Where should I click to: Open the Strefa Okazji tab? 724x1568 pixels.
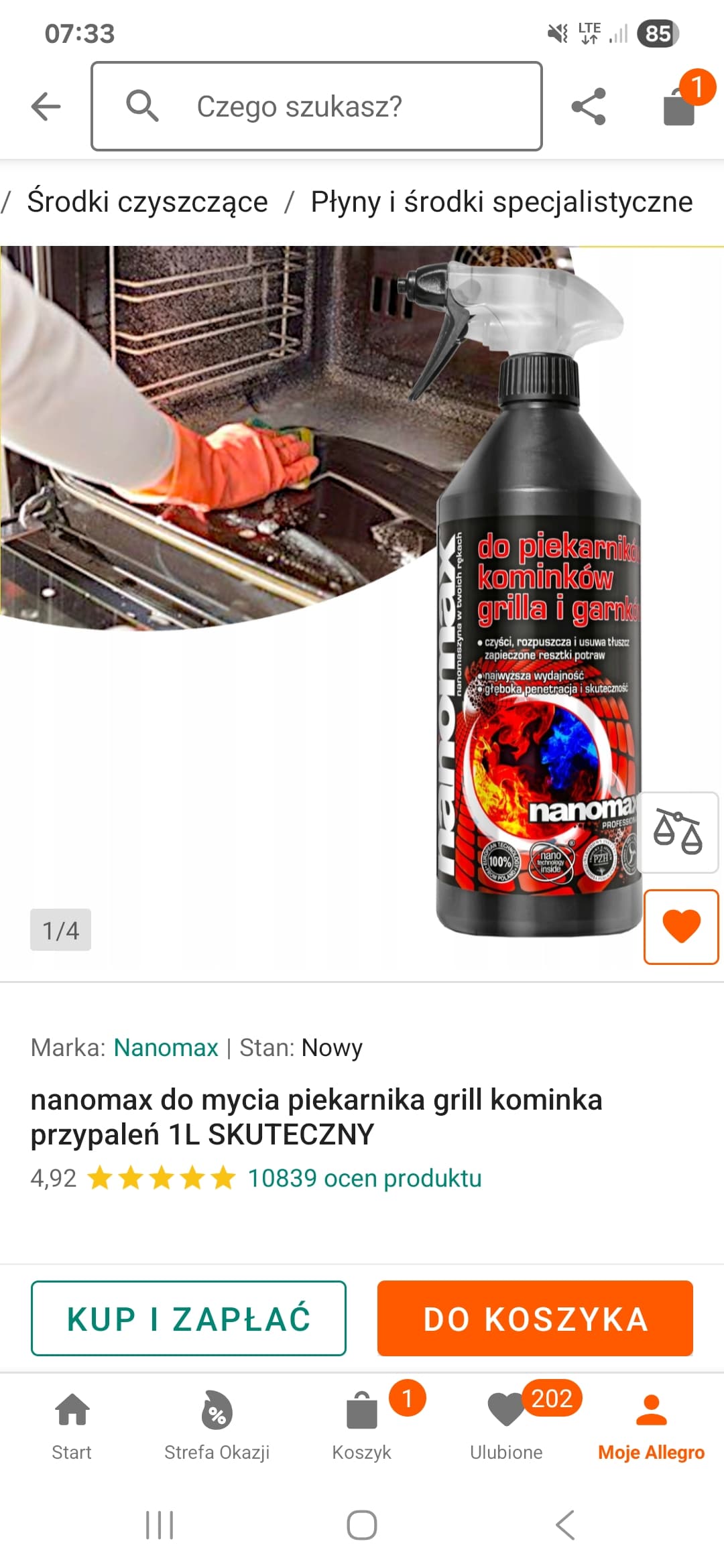click(217, 1423)
